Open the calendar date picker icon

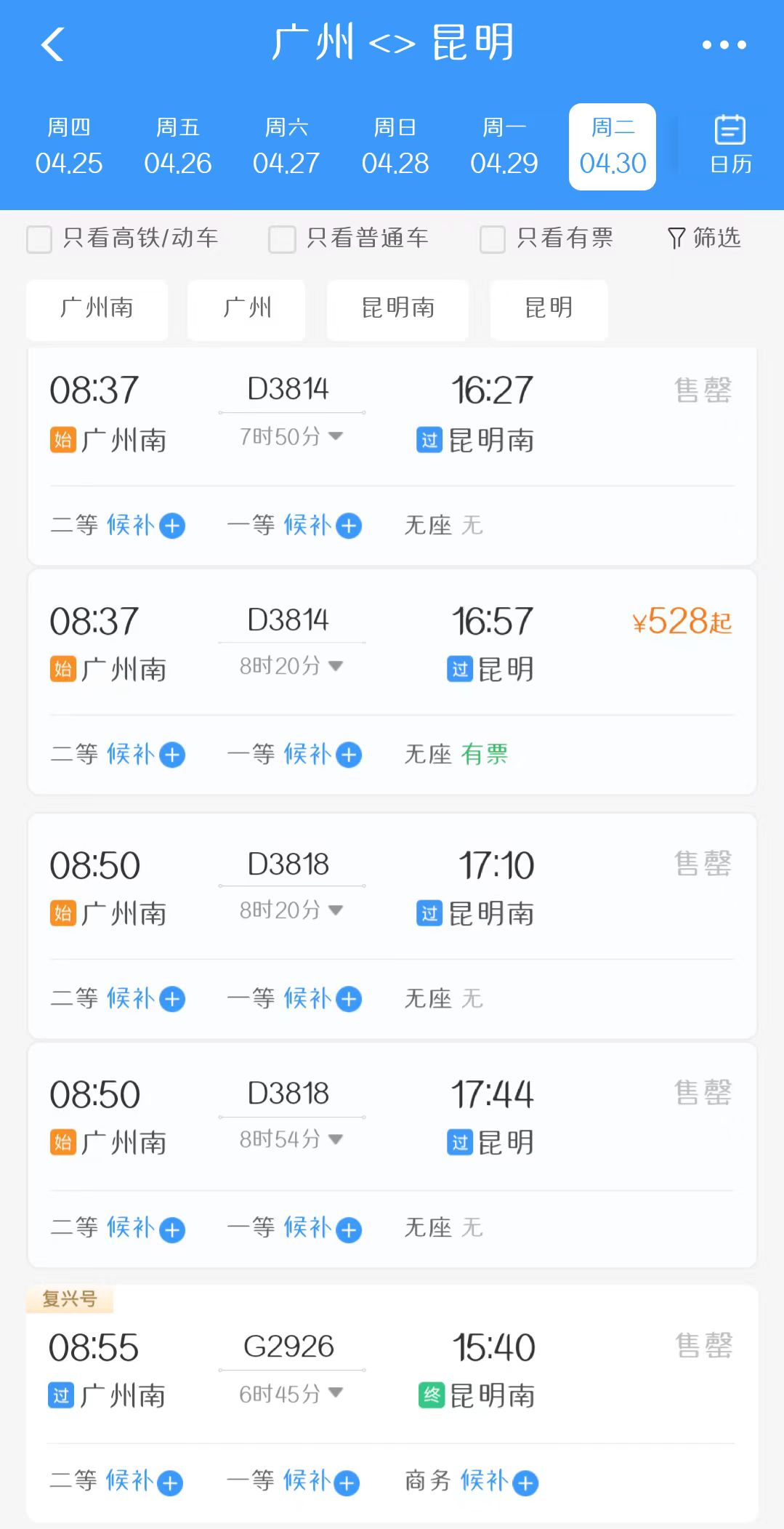click(x=730, y=143)
